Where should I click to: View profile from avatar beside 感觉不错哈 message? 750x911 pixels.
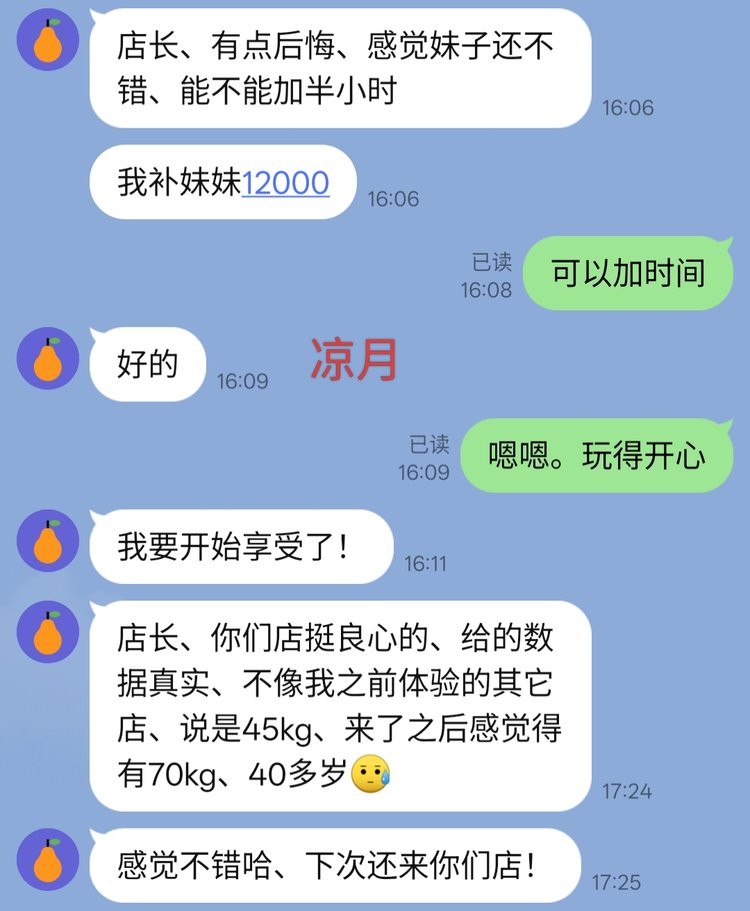point(48,859)
